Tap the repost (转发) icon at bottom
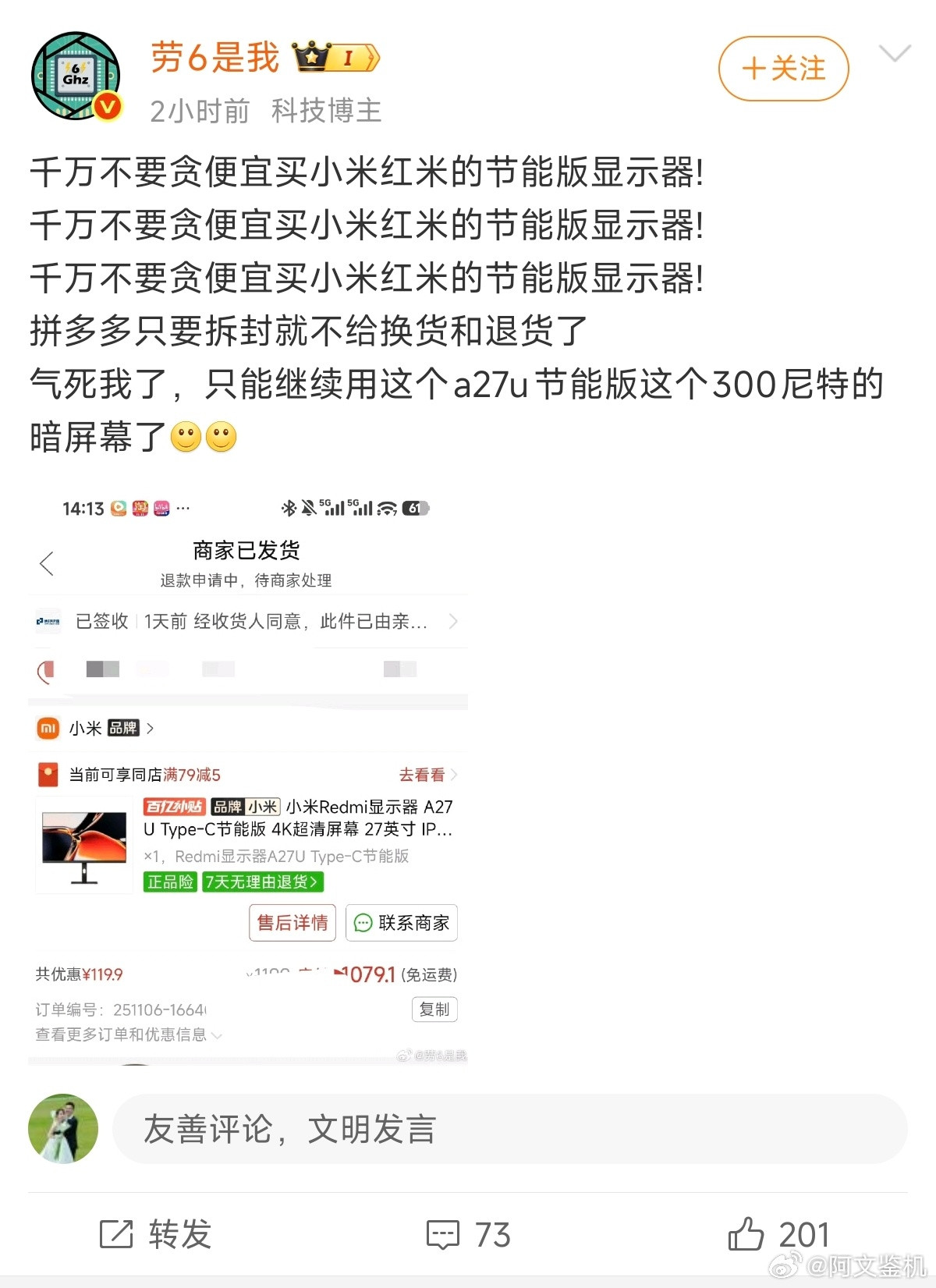Screen dimensions: 936x1288 click(x=115, y=1235)
